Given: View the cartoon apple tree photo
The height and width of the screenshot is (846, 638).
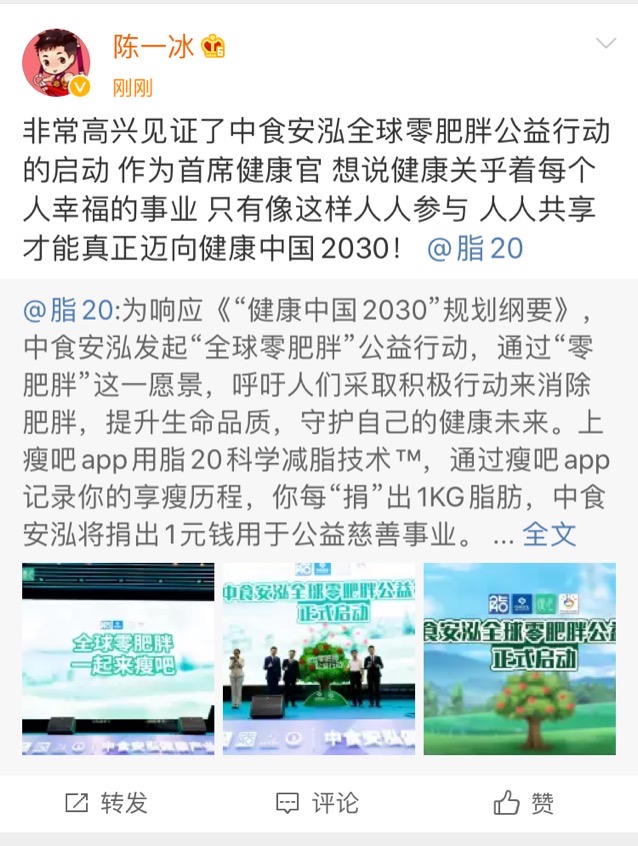Looking at the screenshot, I should click(x=520, y=658).
